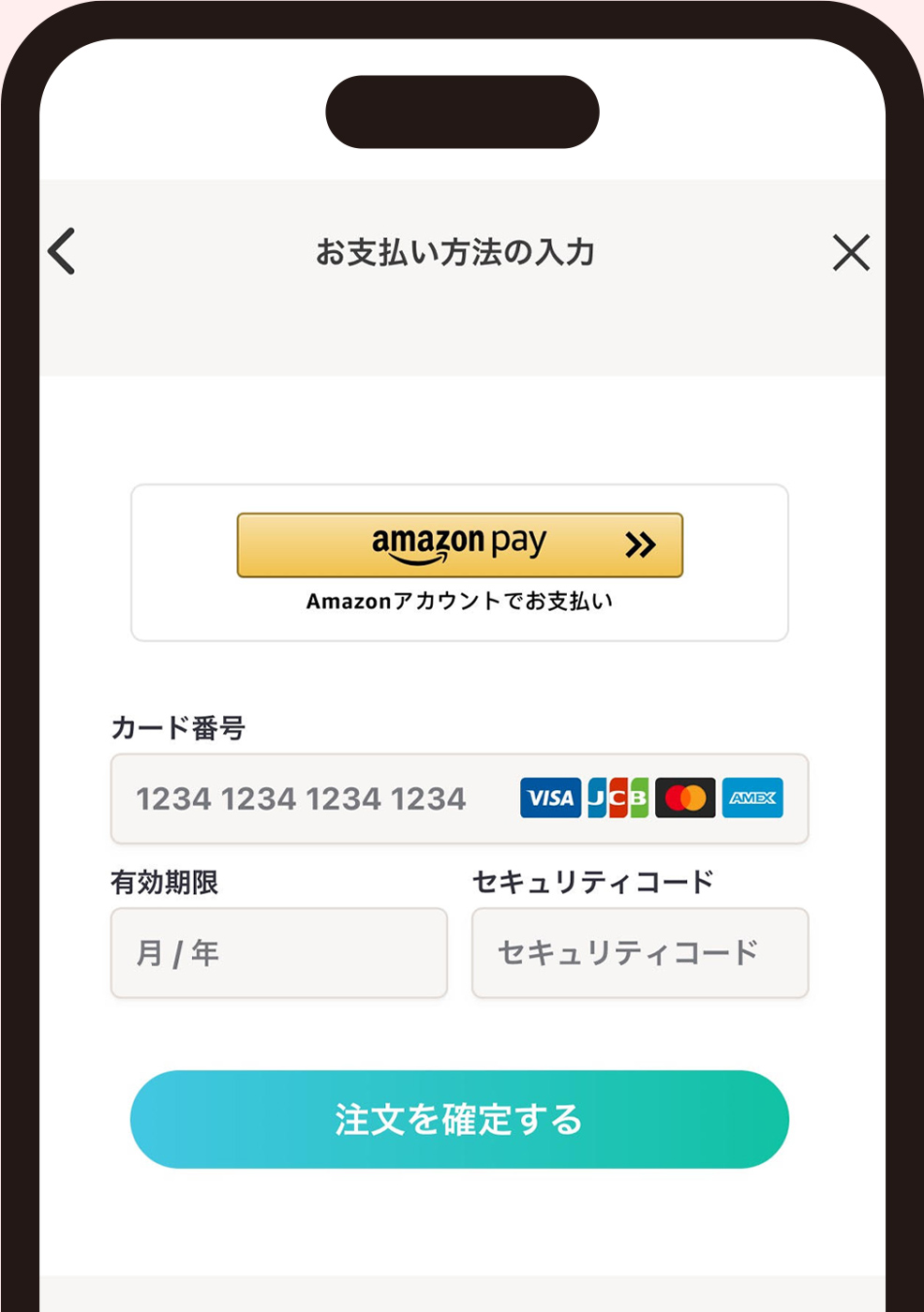Viewport: 924px width, 1312px height.
Task: Select the 月/年 expiration date field
Action: click(x=278, y=952)
